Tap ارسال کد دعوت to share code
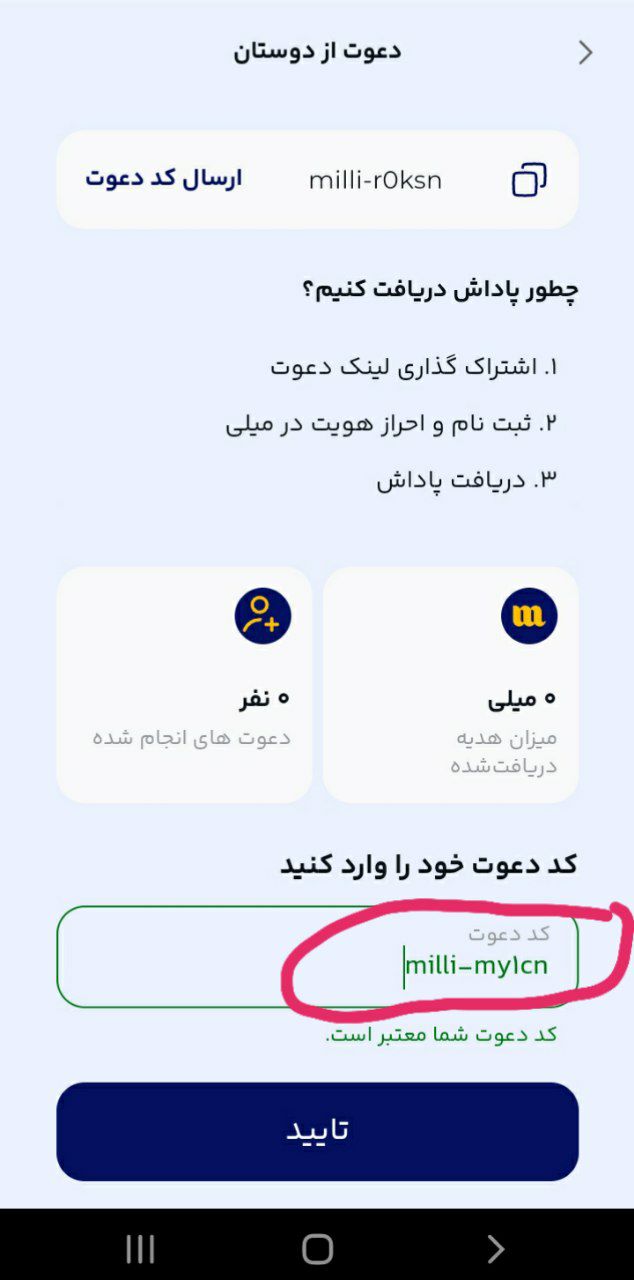 pyautogui.click(x=164, y=179)
